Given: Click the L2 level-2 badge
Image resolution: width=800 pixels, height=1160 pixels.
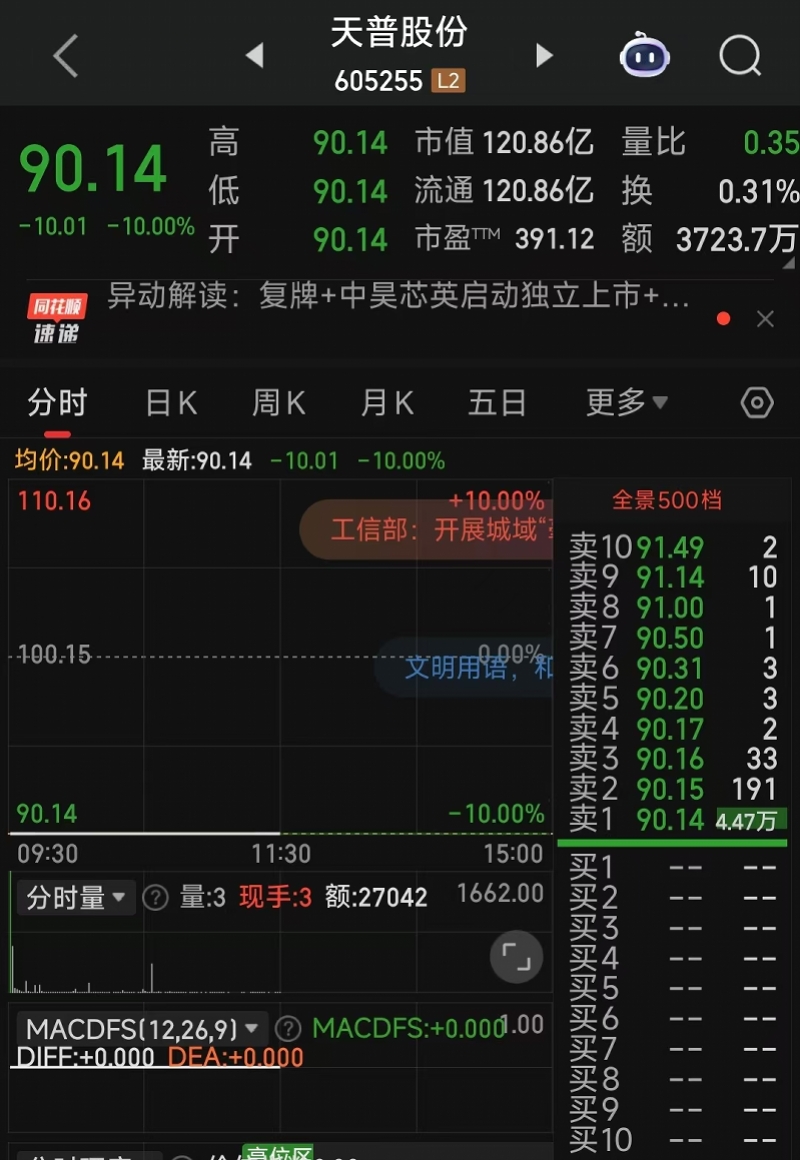Looking at the screenshot, I should pyautogui.click(x=449, y=81).
